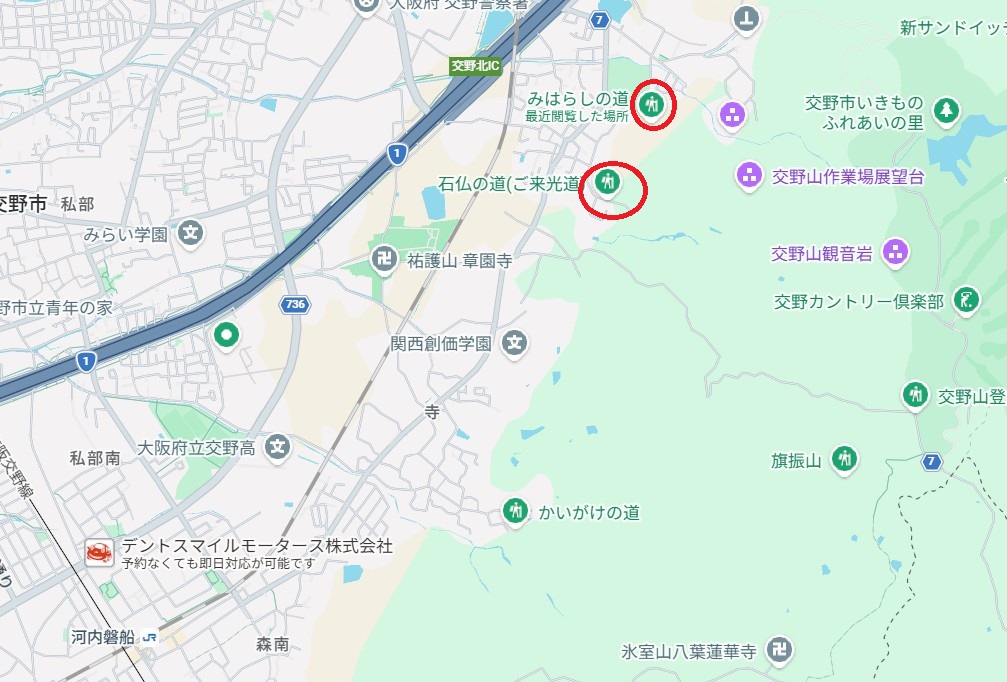This screenshot has width=1007, height=682.
Task: Select the かいがけの道 trail pin
Action: pos(515,511)
